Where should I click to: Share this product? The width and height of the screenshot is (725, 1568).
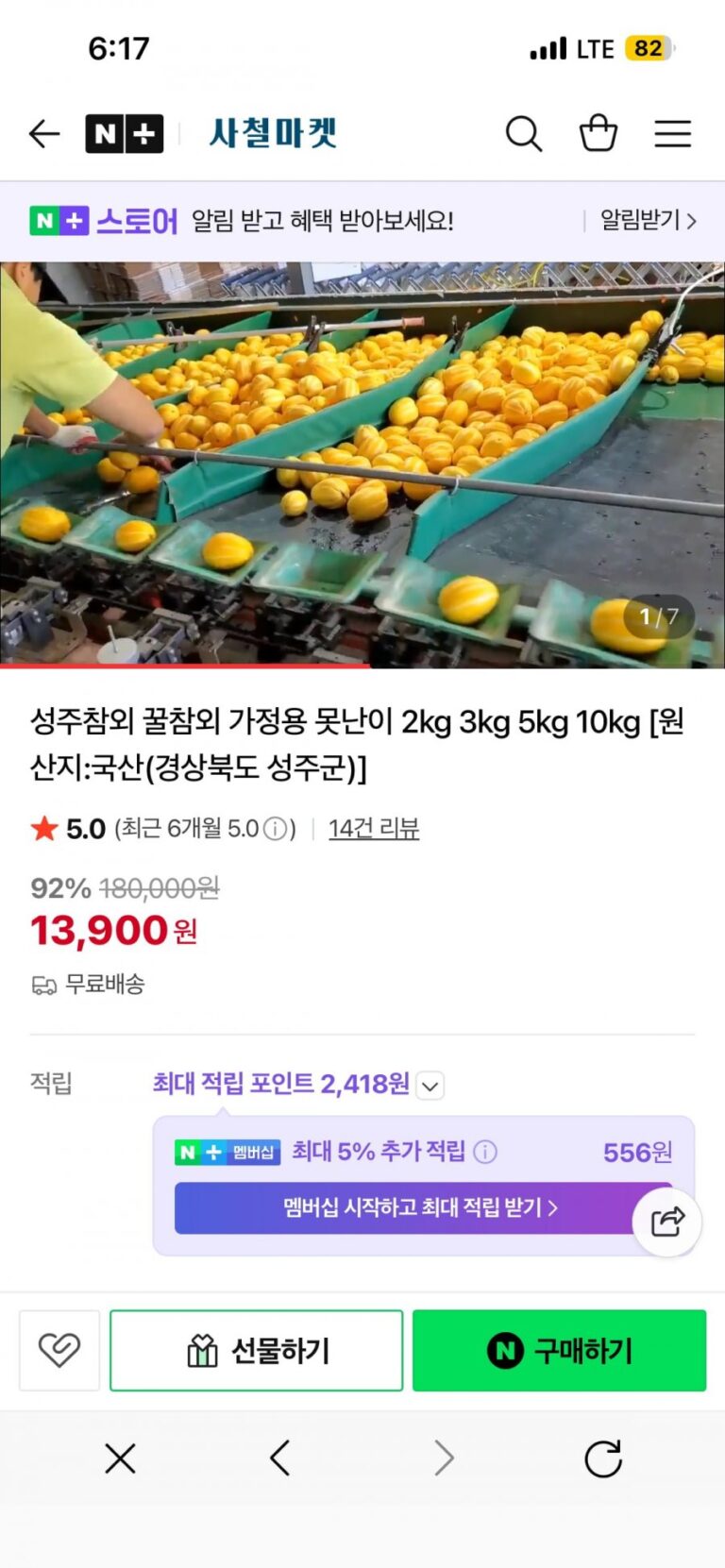667,1222
